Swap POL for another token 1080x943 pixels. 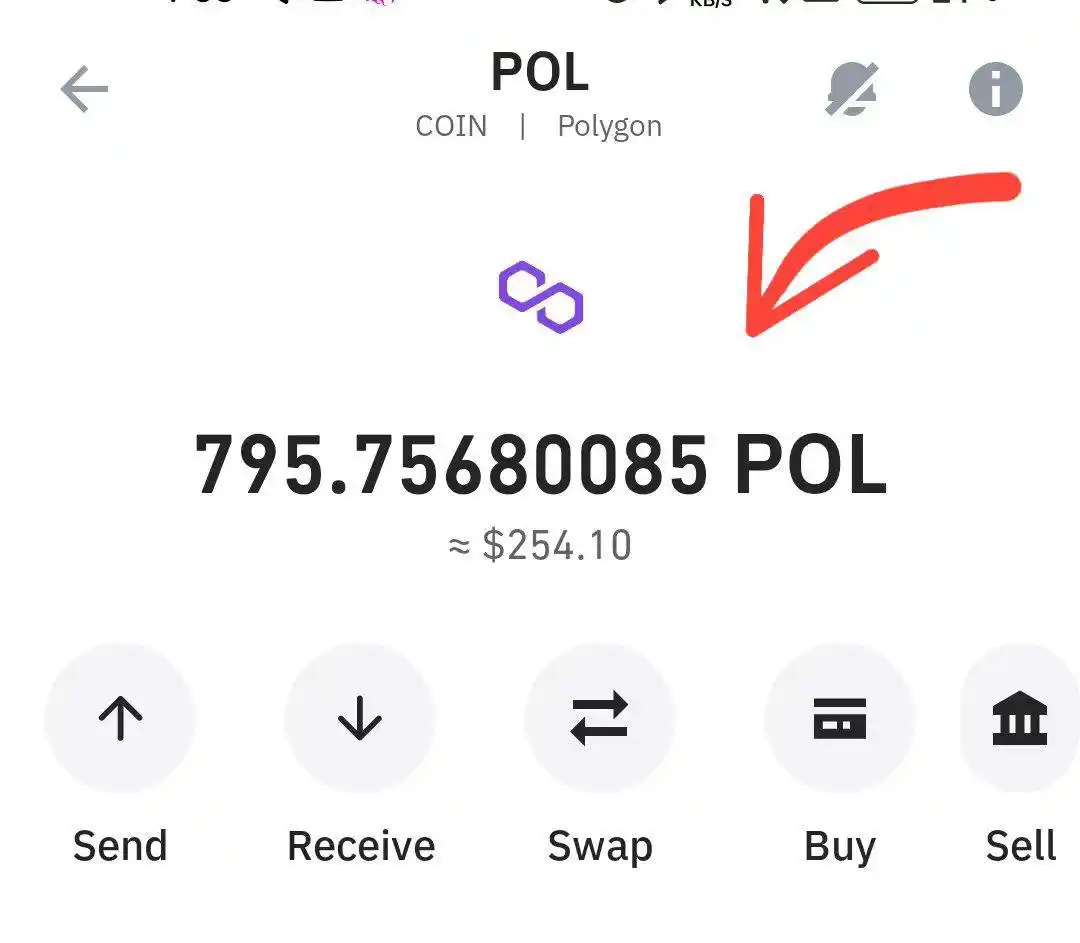point(600,719)
